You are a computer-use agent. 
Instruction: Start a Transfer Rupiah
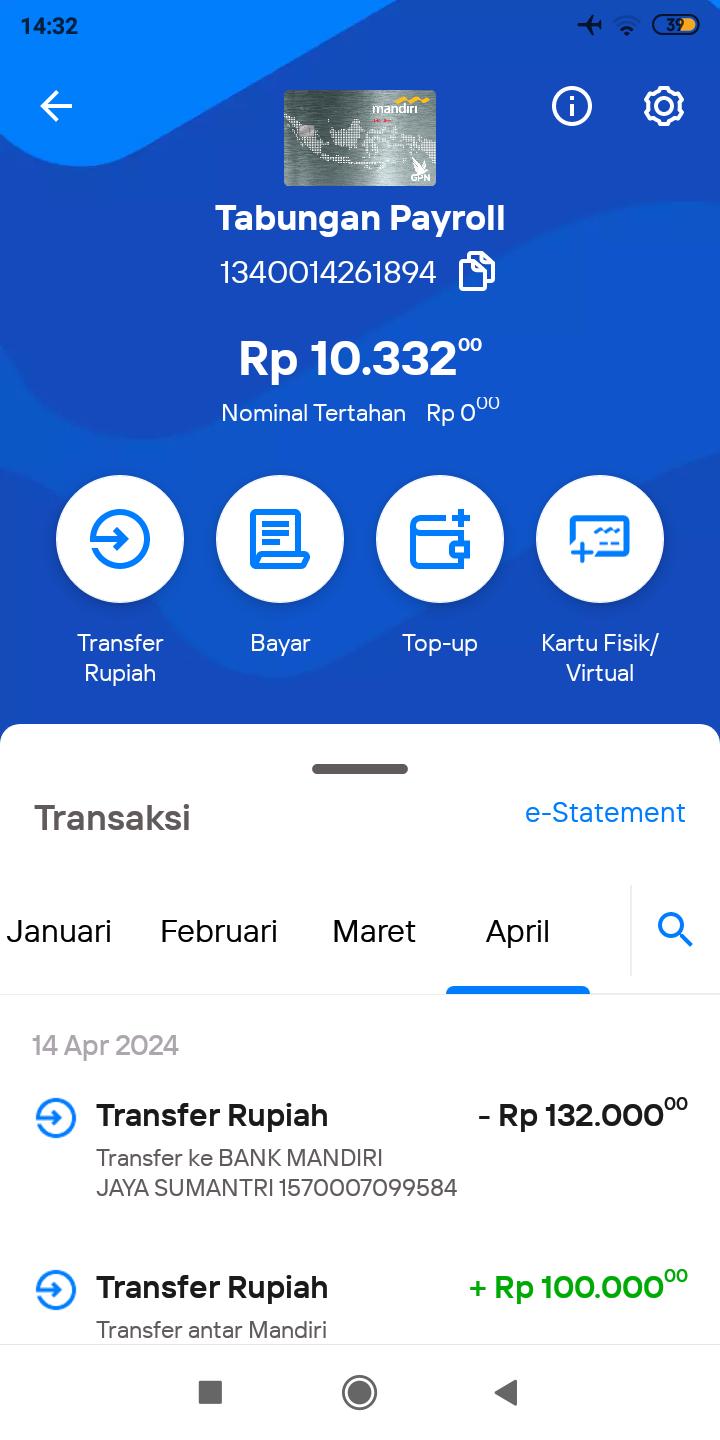(120, 539)
